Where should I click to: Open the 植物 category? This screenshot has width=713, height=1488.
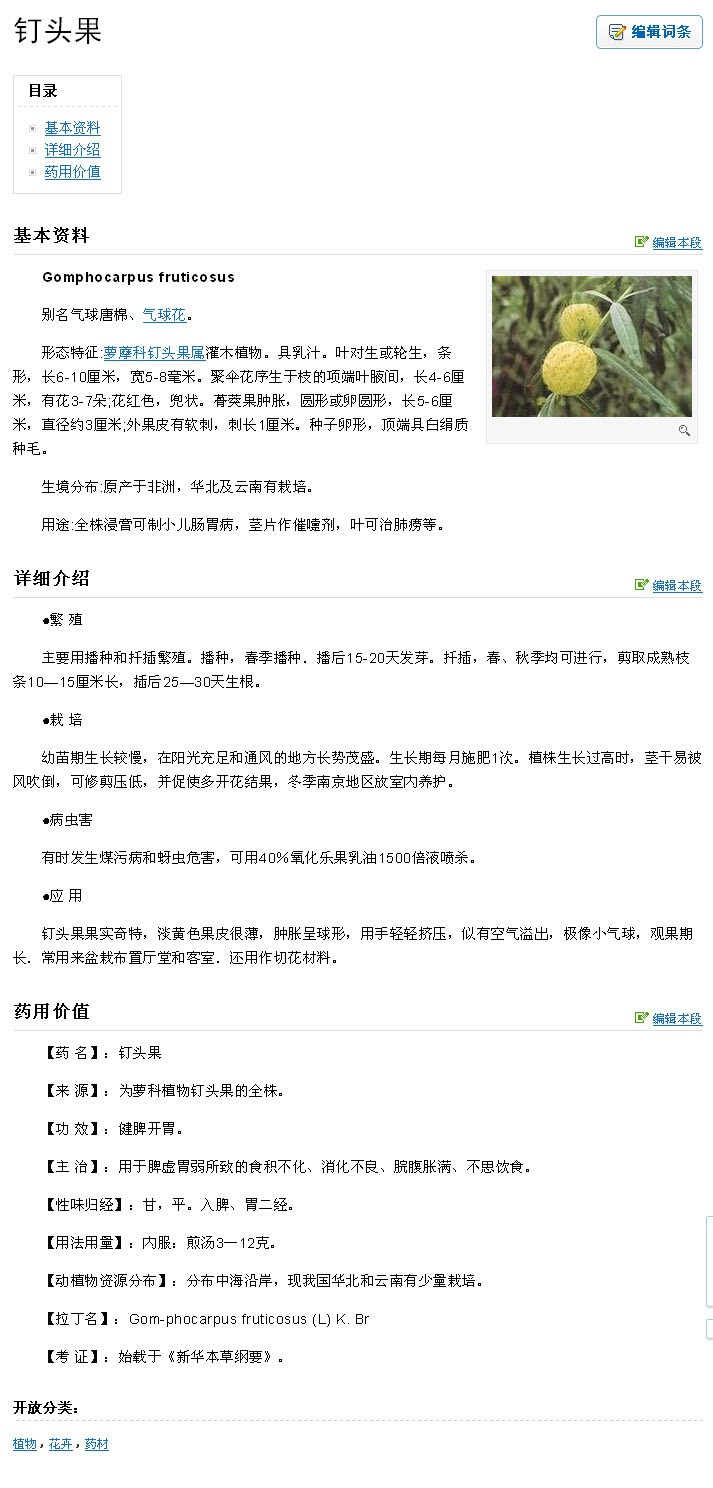[25, 1444]
